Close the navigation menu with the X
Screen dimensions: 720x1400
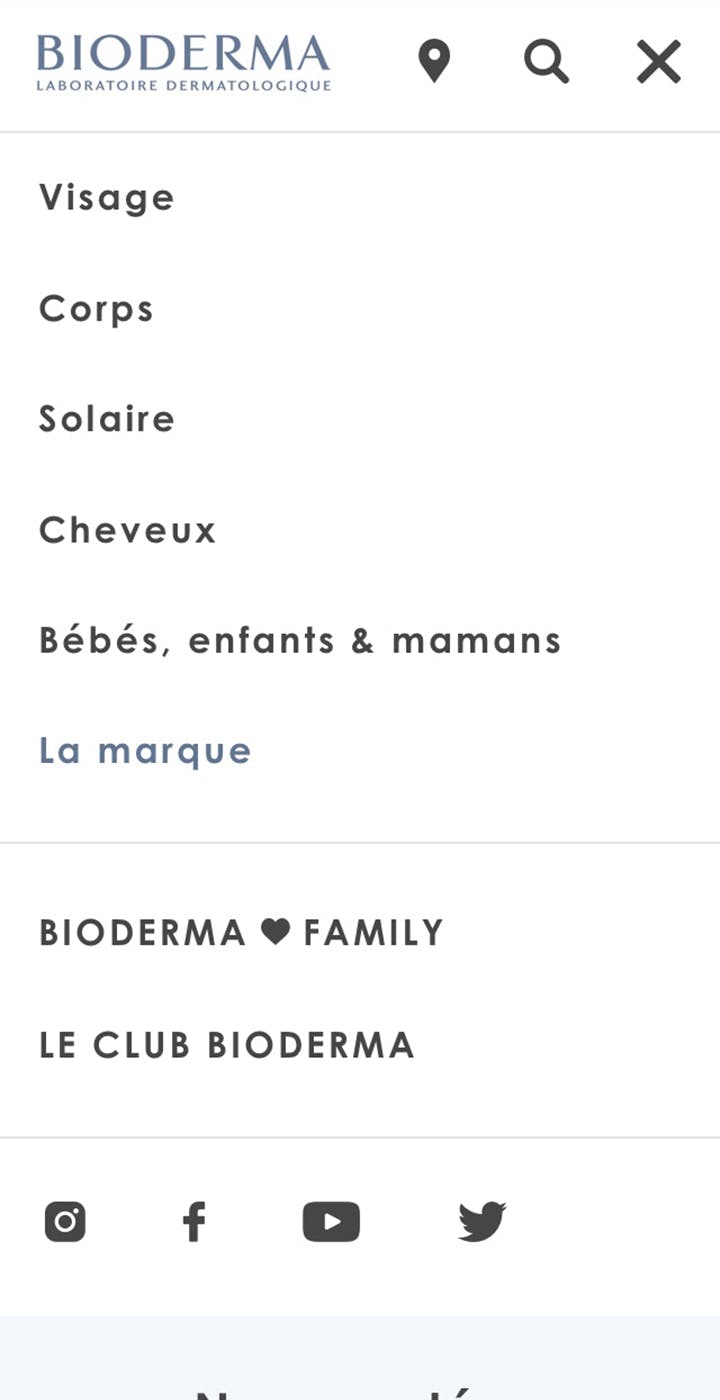658,60
